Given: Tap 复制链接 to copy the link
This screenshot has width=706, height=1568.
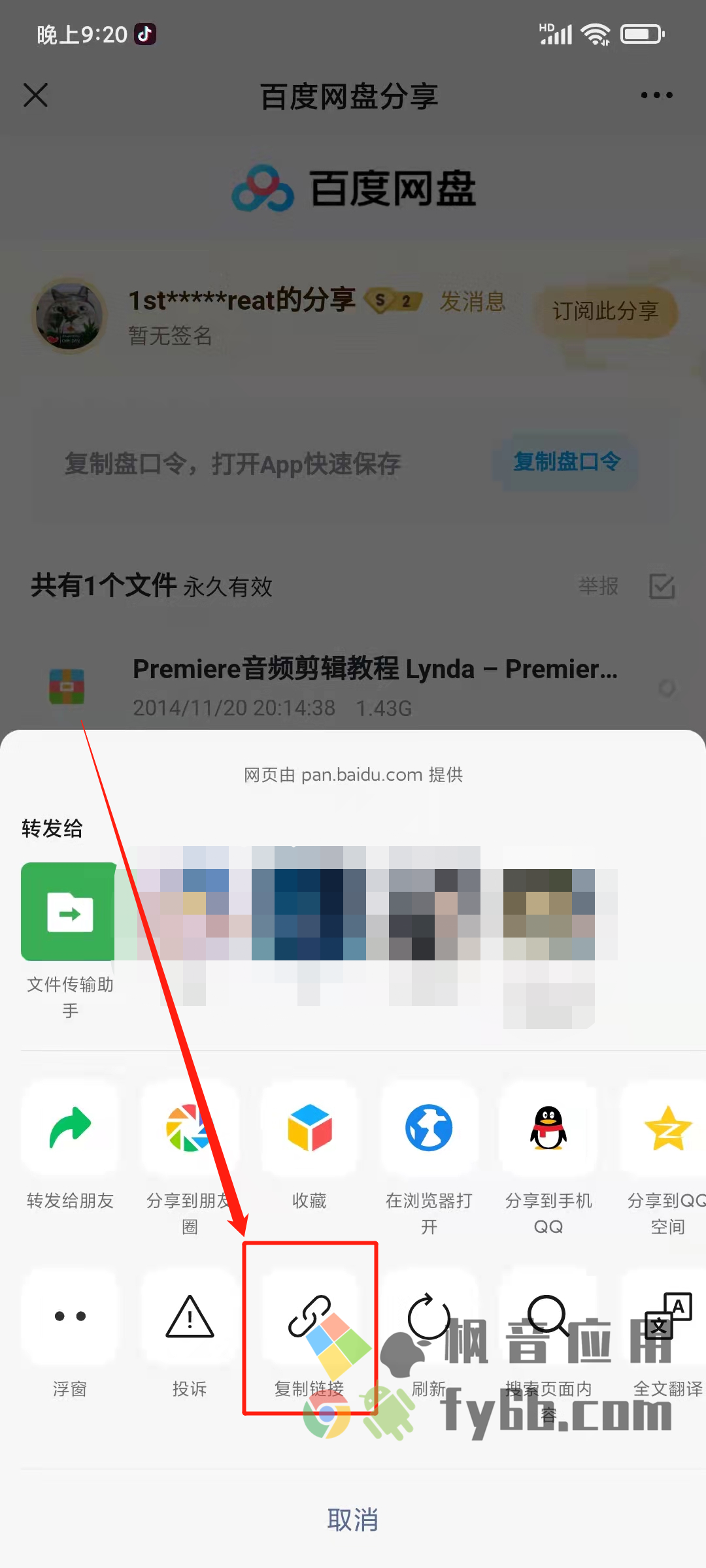Looking at the screenshot, I should point(309,1316).
